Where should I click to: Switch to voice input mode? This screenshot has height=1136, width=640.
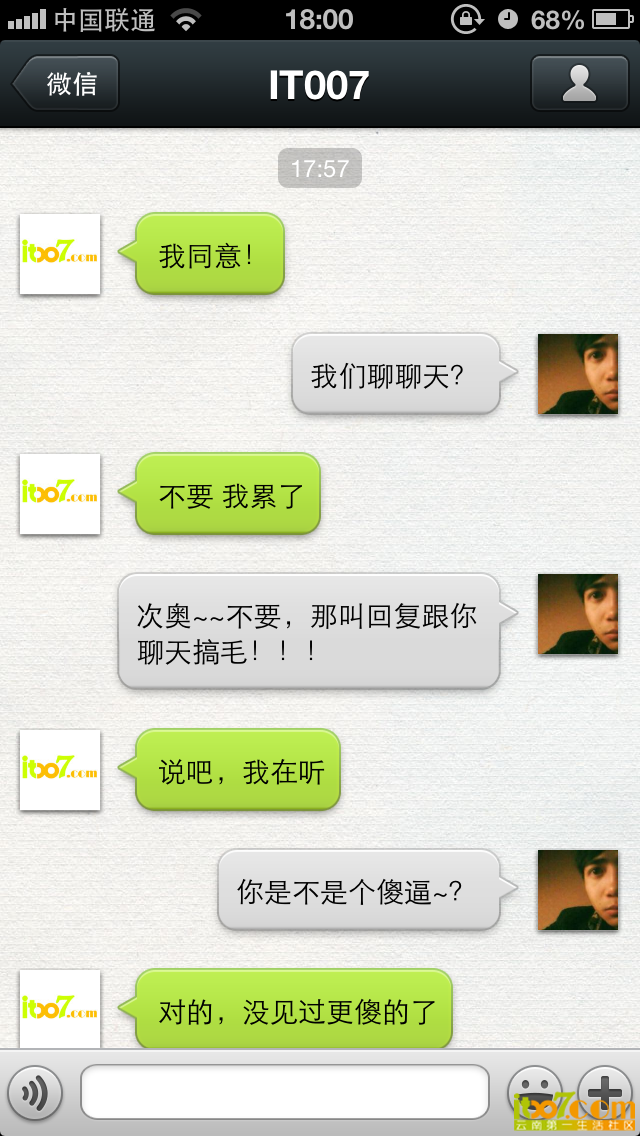point(35,1092)
